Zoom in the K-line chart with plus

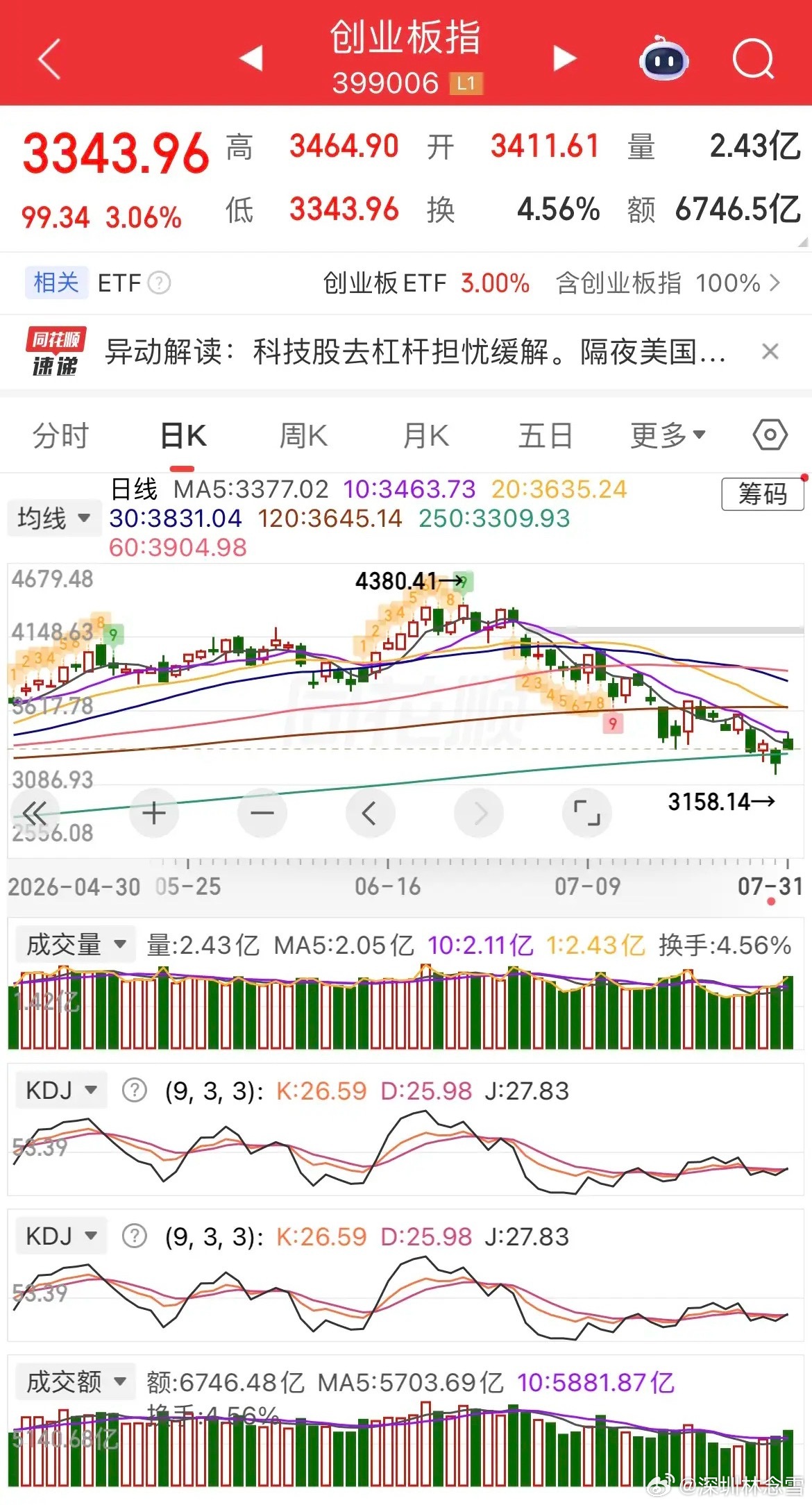(x=154, y=813)
